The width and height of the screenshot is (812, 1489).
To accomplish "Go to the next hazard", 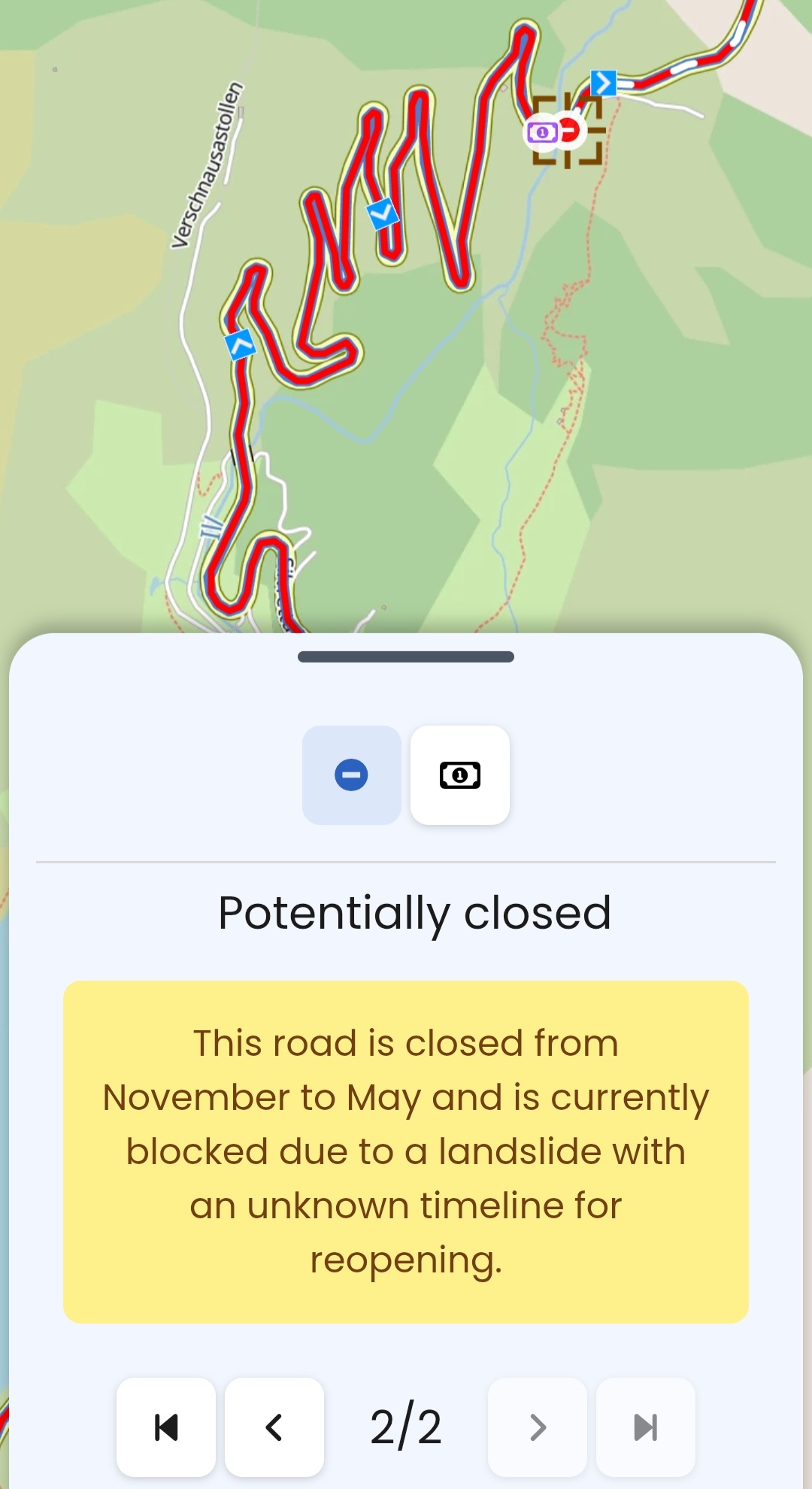I will coord(538,1427).
